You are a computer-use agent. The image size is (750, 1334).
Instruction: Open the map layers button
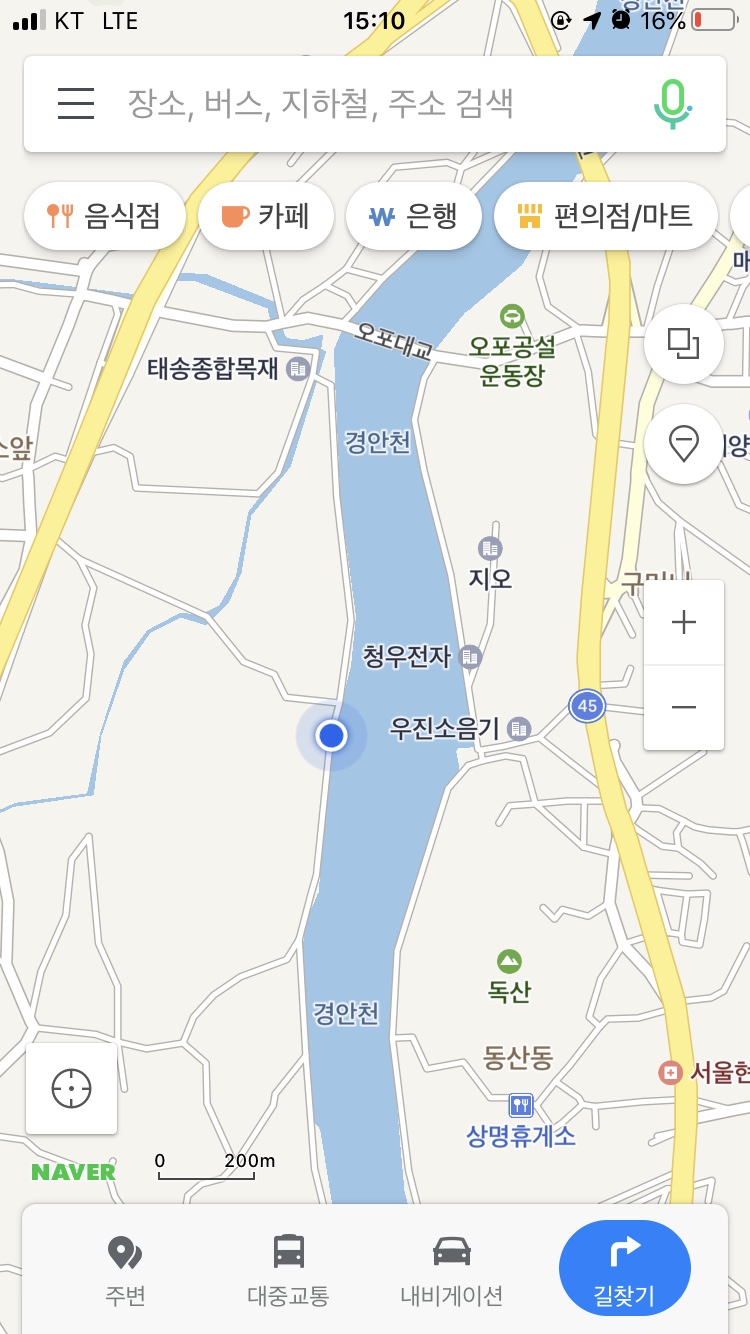pos(684,344)
